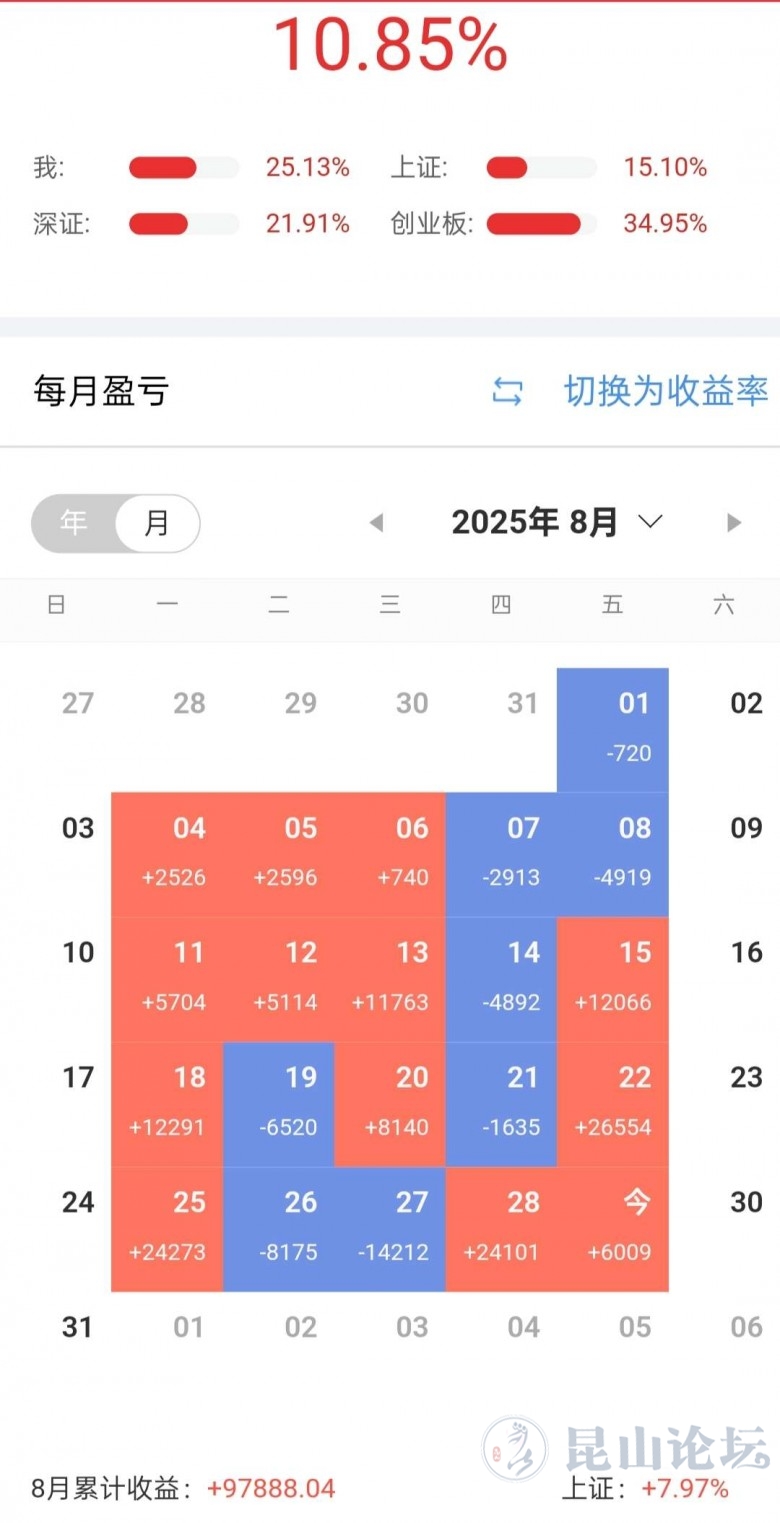The height and width of the screenshot is (1523, 780).
Task: Go to the previous month
Action: [376, 523]
